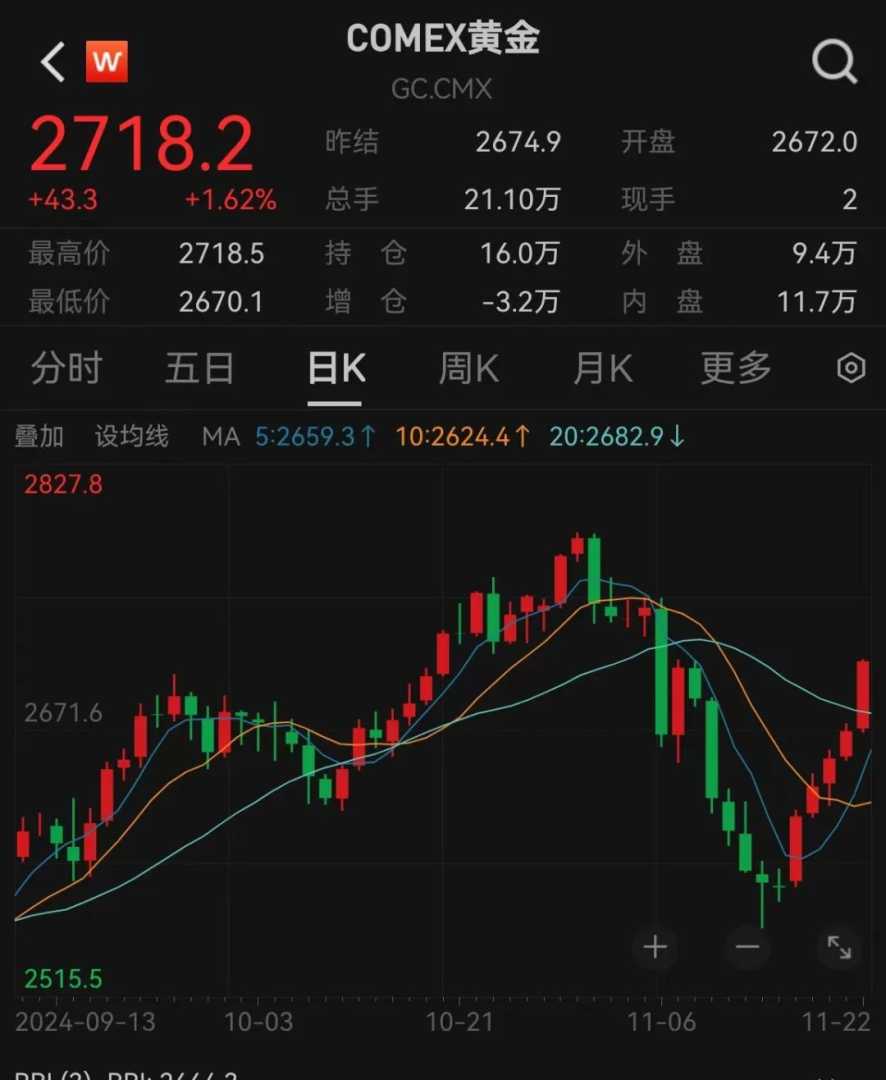Tap 叠加 to overlay another symbol
Screen dimensions: 886x1080
(x=39, y=437)
